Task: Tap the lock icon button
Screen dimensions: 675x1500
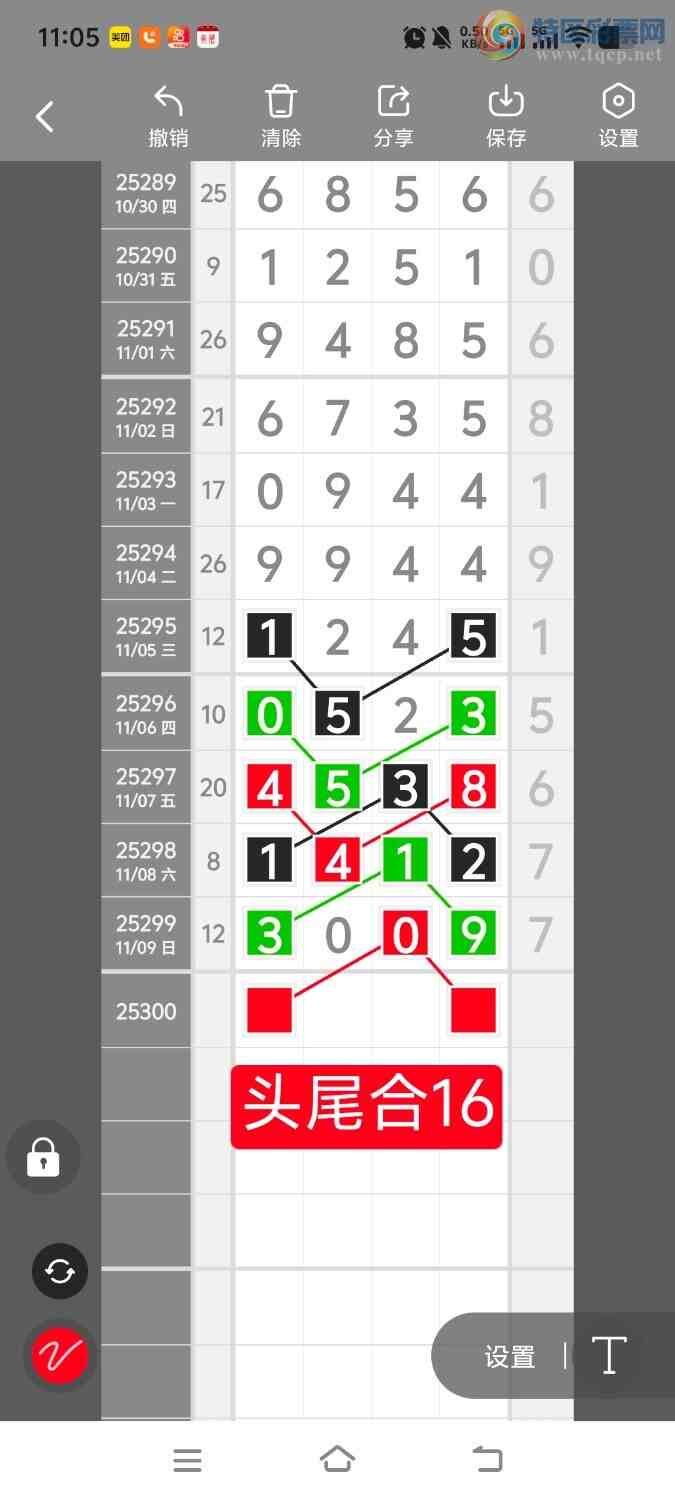Action: point(43,1158)
